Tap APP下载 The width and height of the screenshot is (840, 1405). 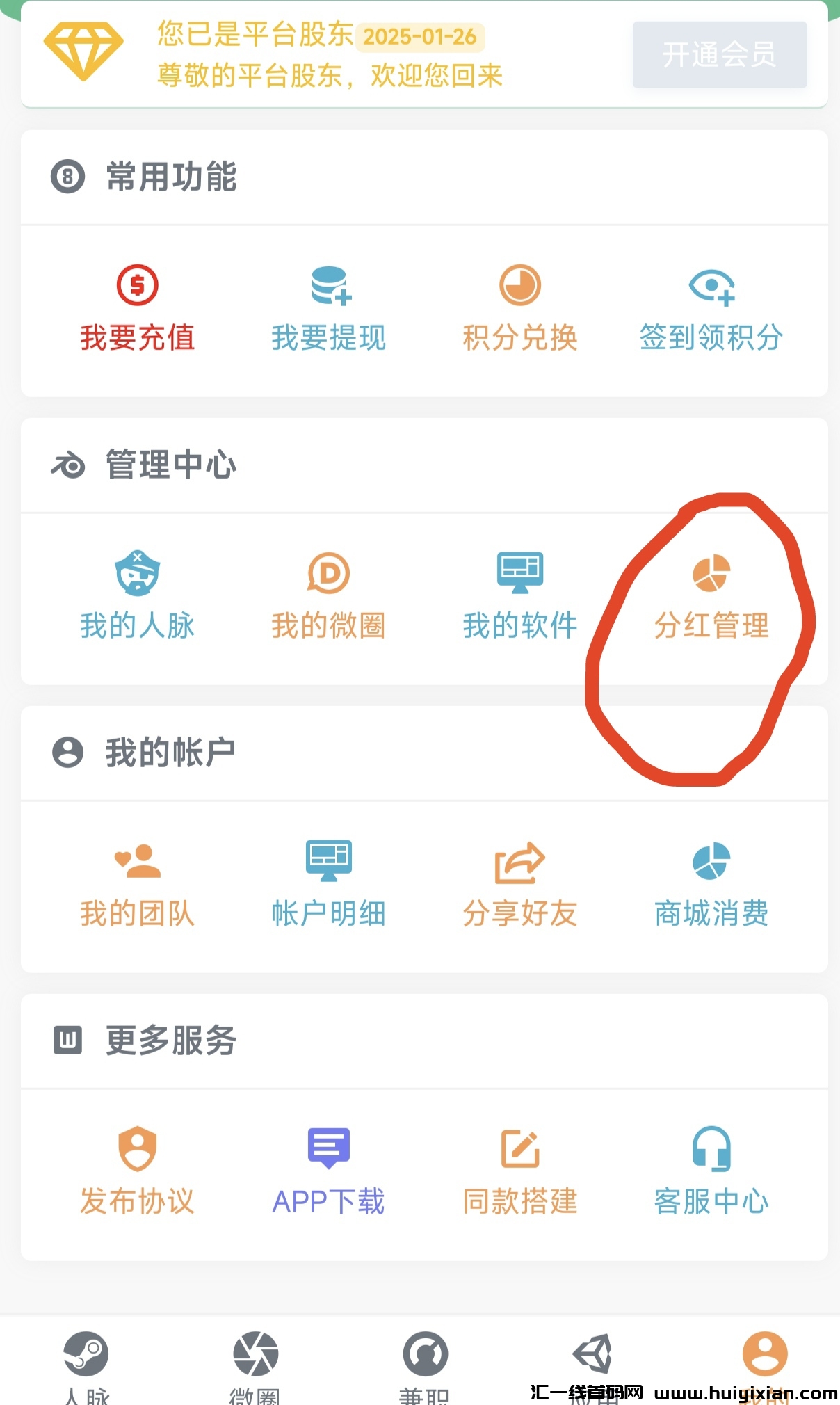329,1172
